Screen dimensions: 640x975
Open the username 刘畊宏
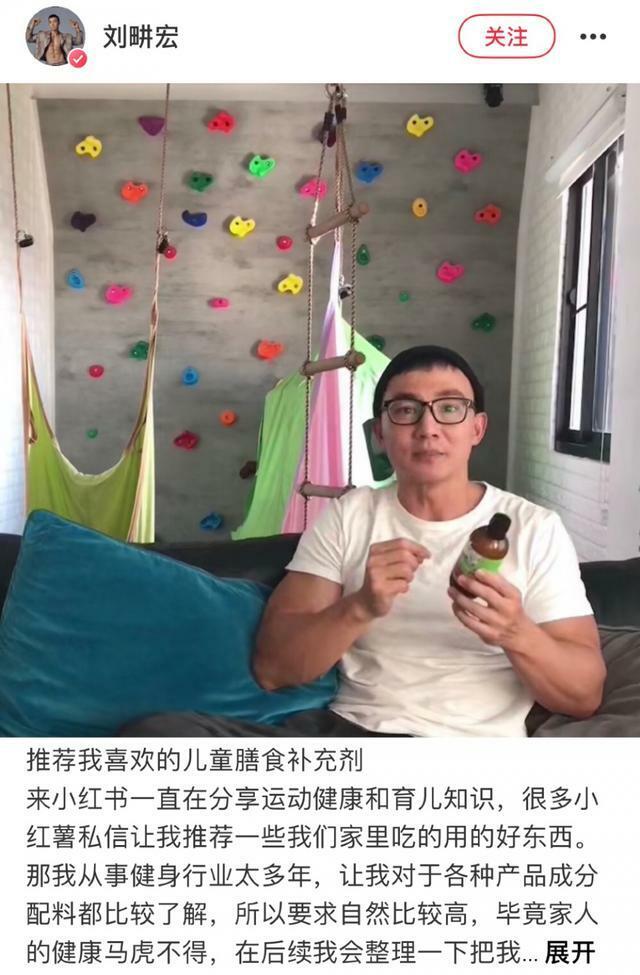[x=138, y=37]
